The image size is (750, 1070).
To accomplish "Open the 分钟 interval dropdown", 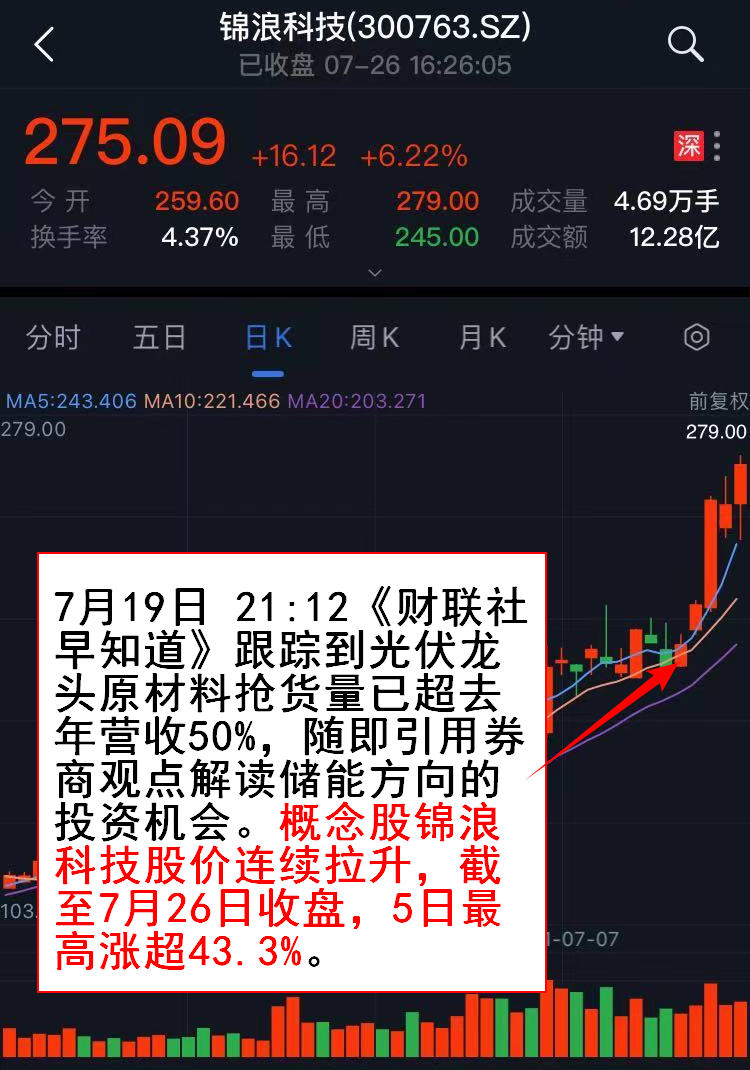I will (x=586, y=338).
